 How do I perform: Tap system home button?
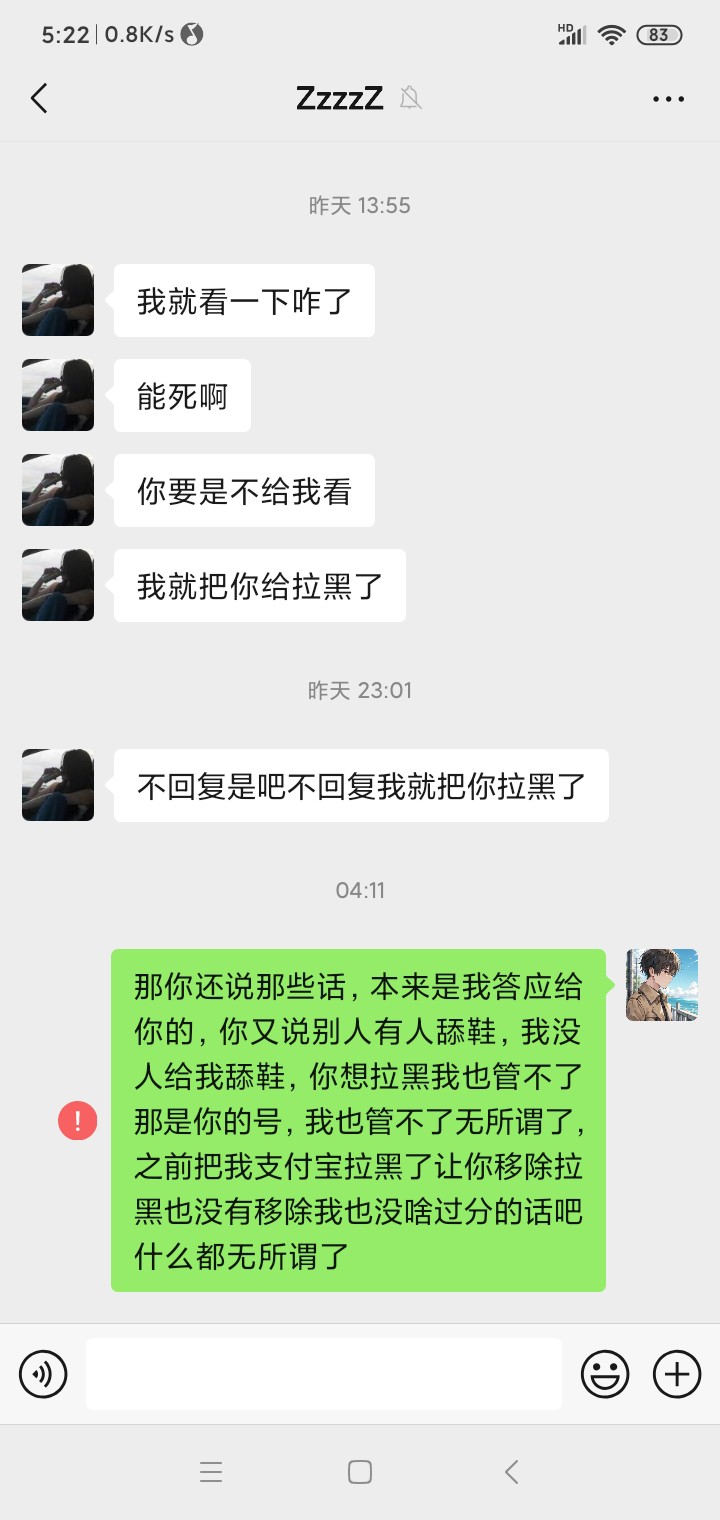[360, 1471]
